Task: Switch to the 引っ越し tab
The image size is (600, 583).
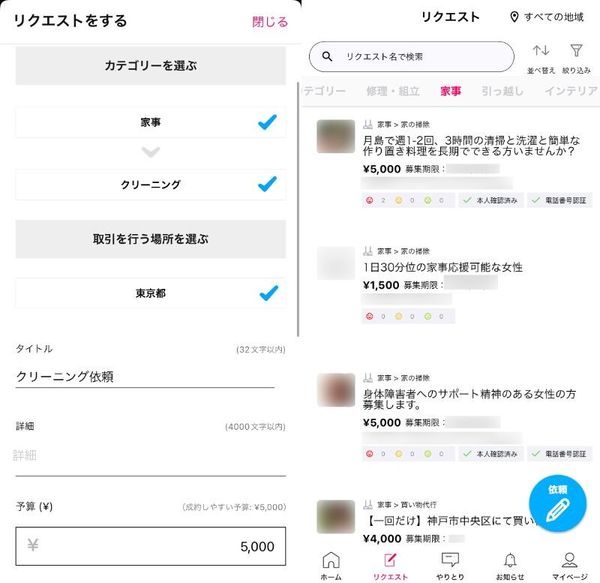Action: click(x=502, y=91)
